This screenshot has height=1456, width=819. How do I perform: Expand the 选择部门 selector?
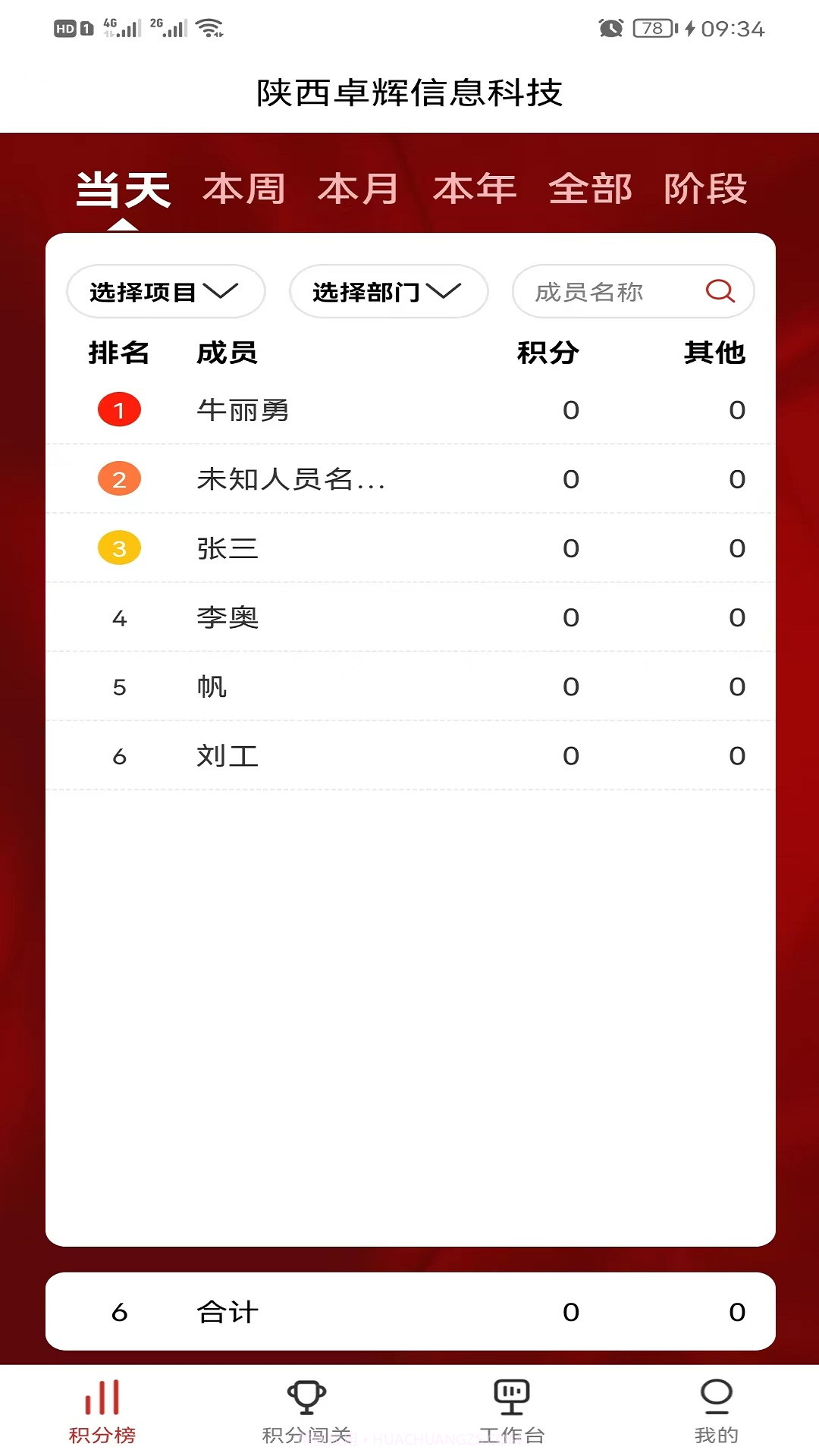[x=388, y=291]
